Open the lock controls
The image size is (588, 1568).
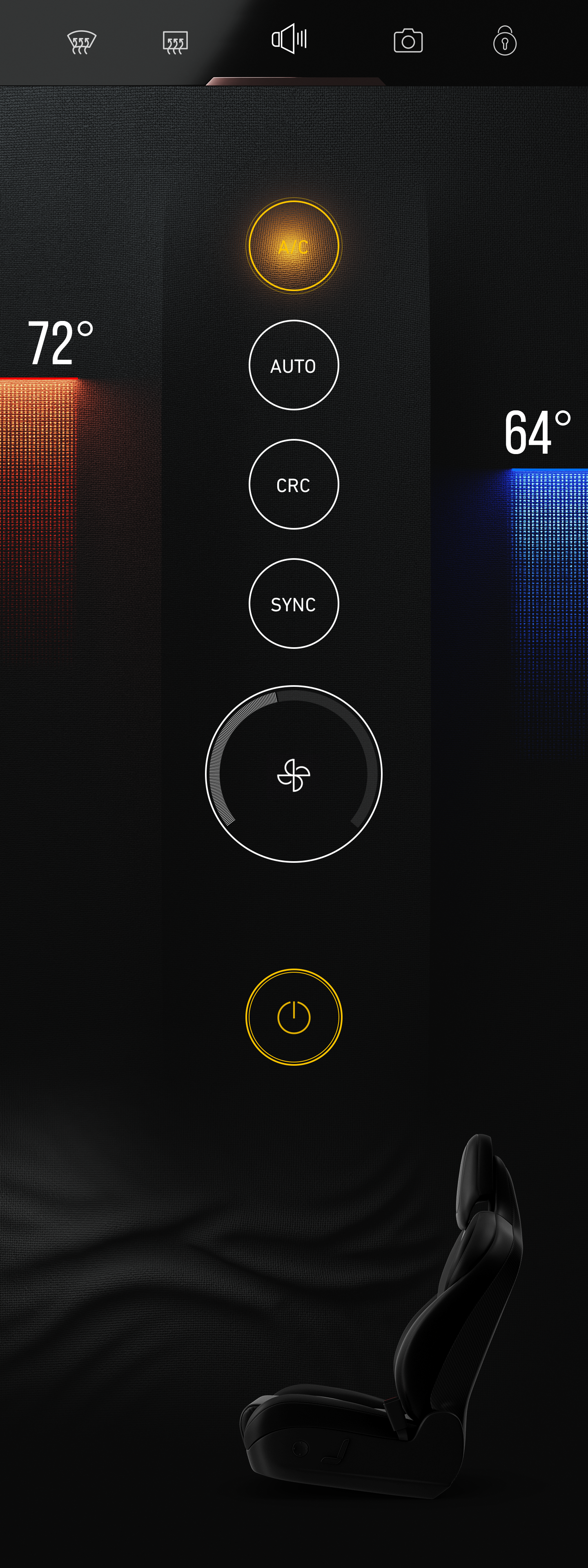click(505, 41)
